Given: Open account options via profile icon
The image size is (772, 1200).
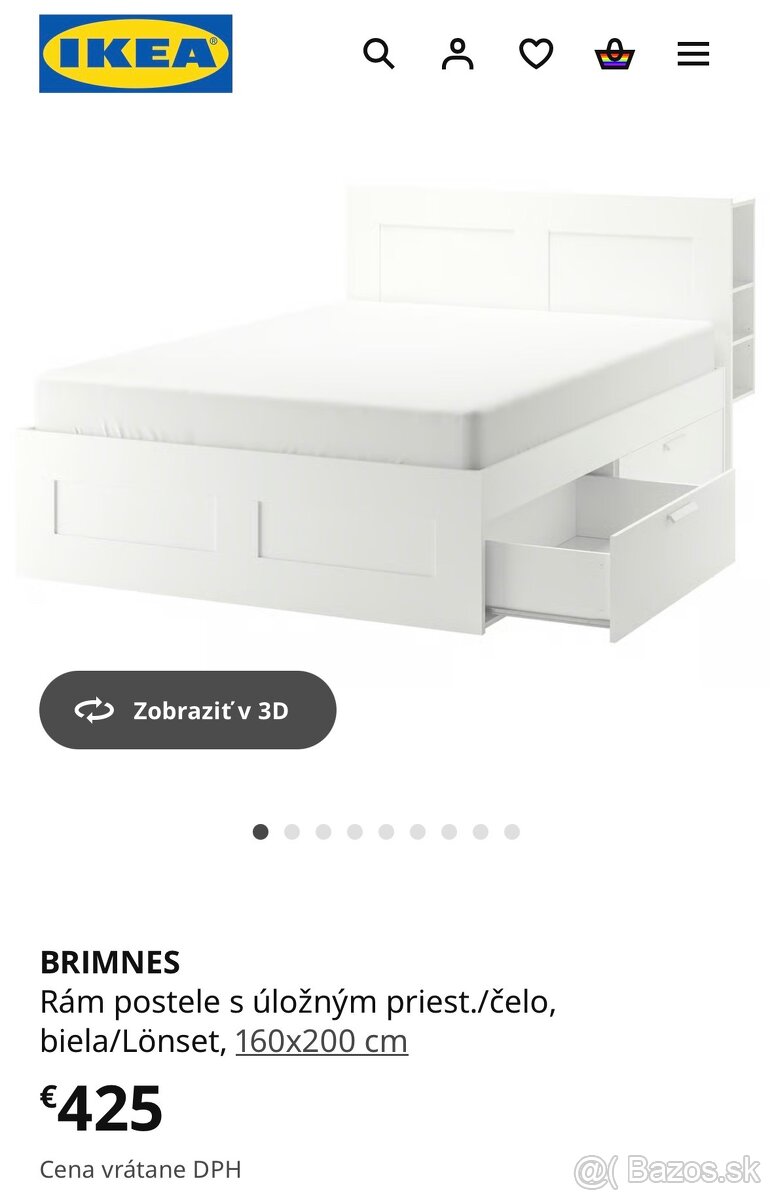Looking at the screenshot, I should (x=458, y=55).
